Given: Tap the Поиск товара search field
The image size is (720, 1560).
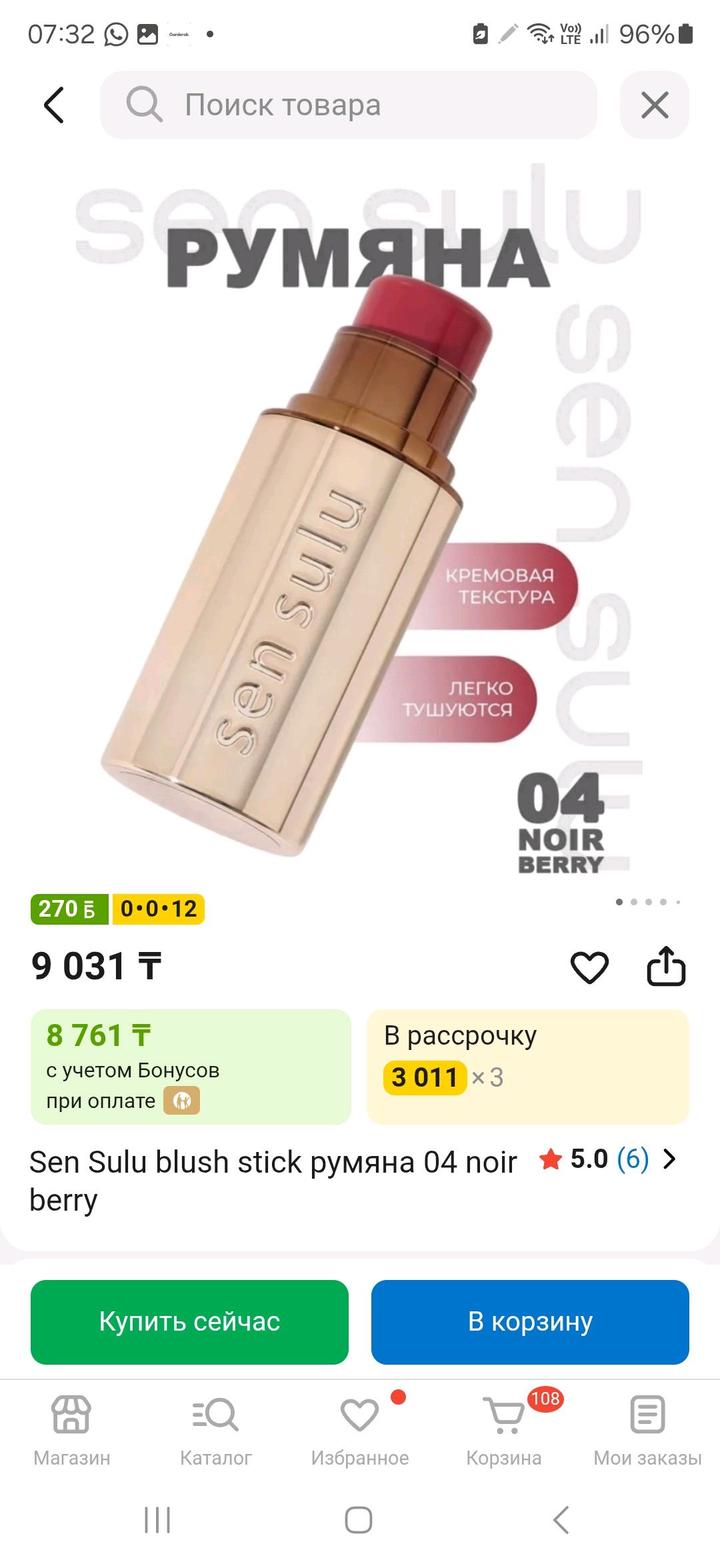Looking at the screenshot, I should point(348,105).
